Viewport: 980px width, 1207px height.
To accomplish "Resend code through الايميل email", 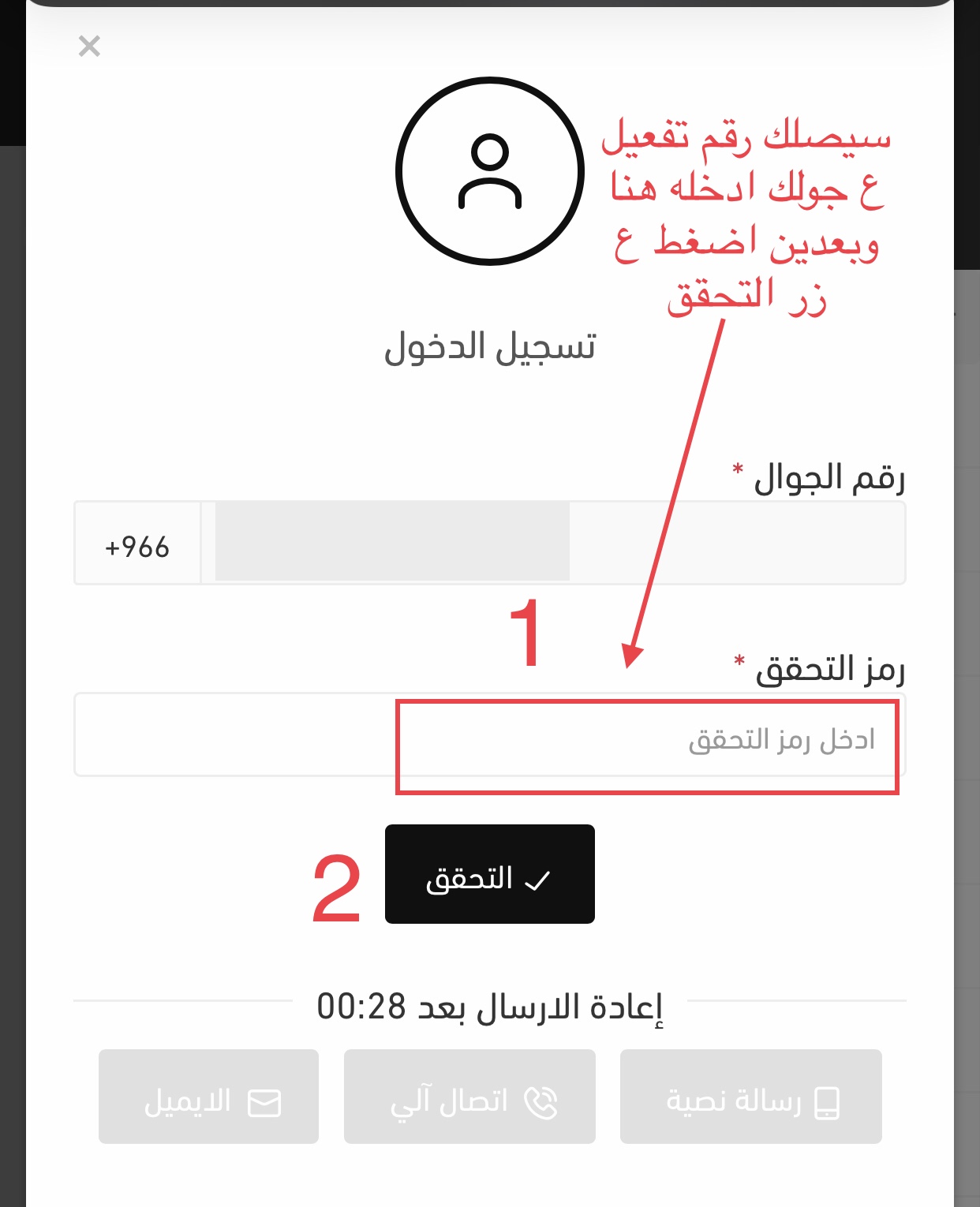I will click(x=208, y=1097).
